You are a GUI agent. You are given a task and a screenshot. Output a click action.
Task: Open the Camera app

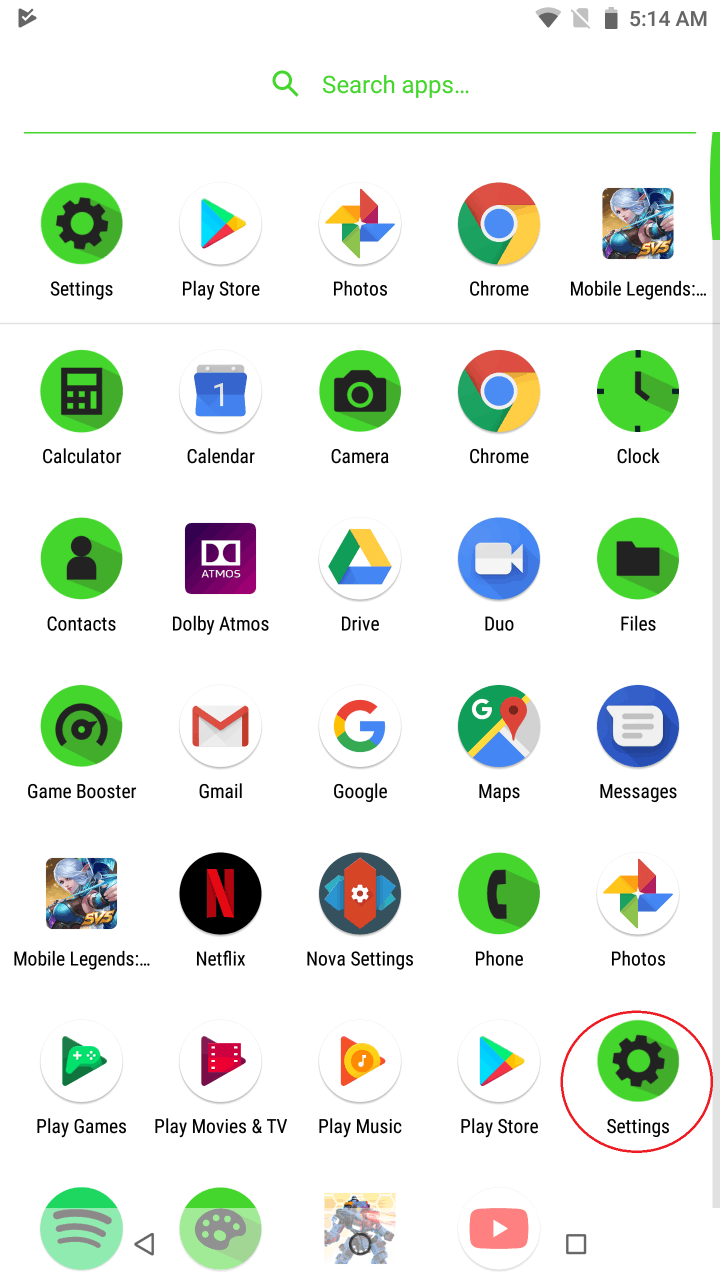[x=360, y=392]
